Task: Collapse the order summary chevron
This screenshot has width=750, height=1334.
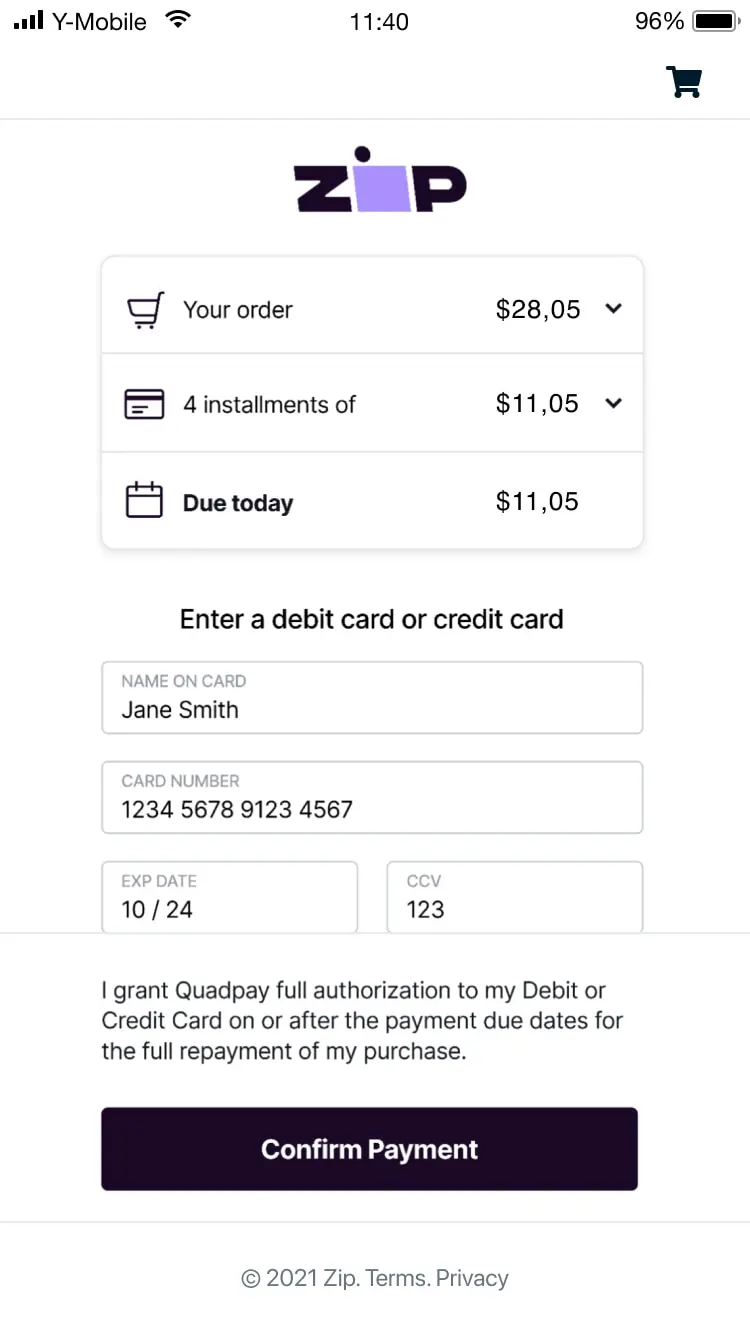Action: pyautogui.click(x=613, y=309)
